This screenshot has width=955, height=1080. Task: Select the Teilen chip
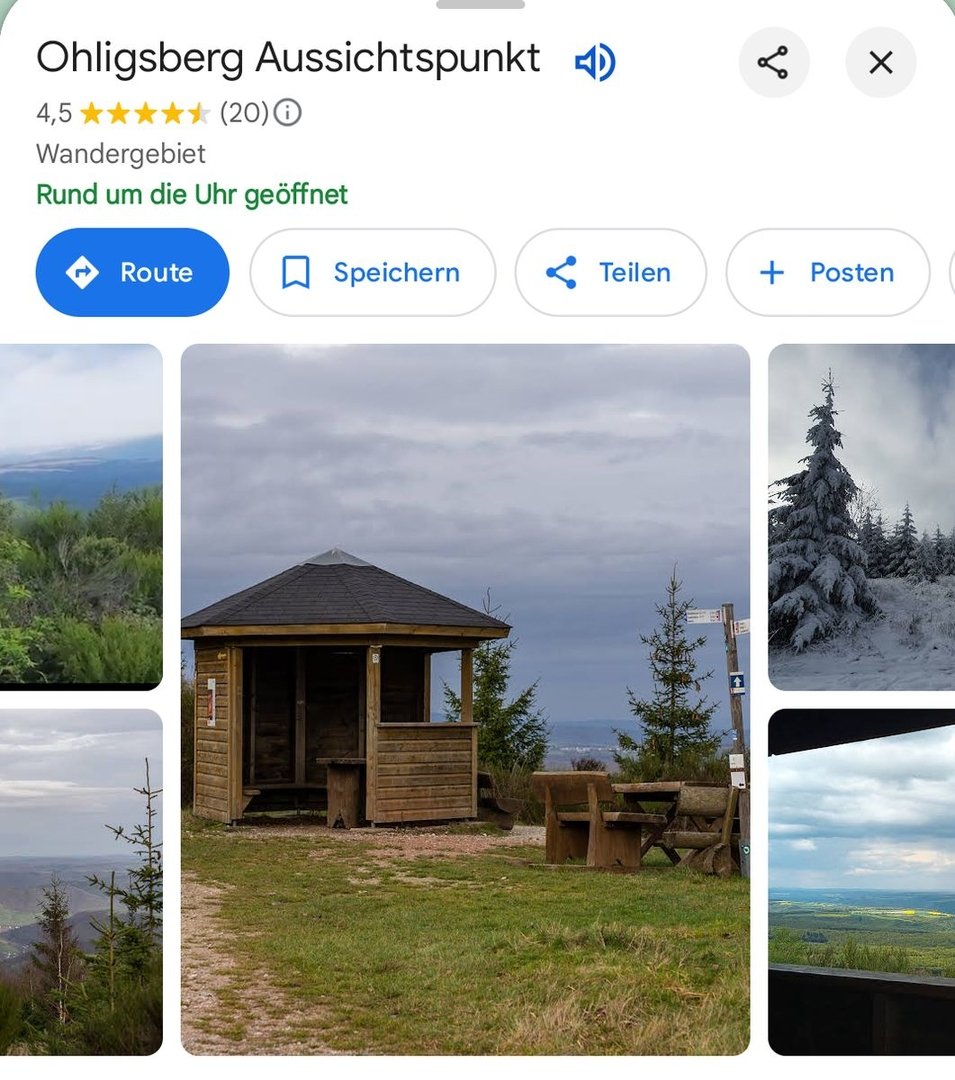point(610,272)
